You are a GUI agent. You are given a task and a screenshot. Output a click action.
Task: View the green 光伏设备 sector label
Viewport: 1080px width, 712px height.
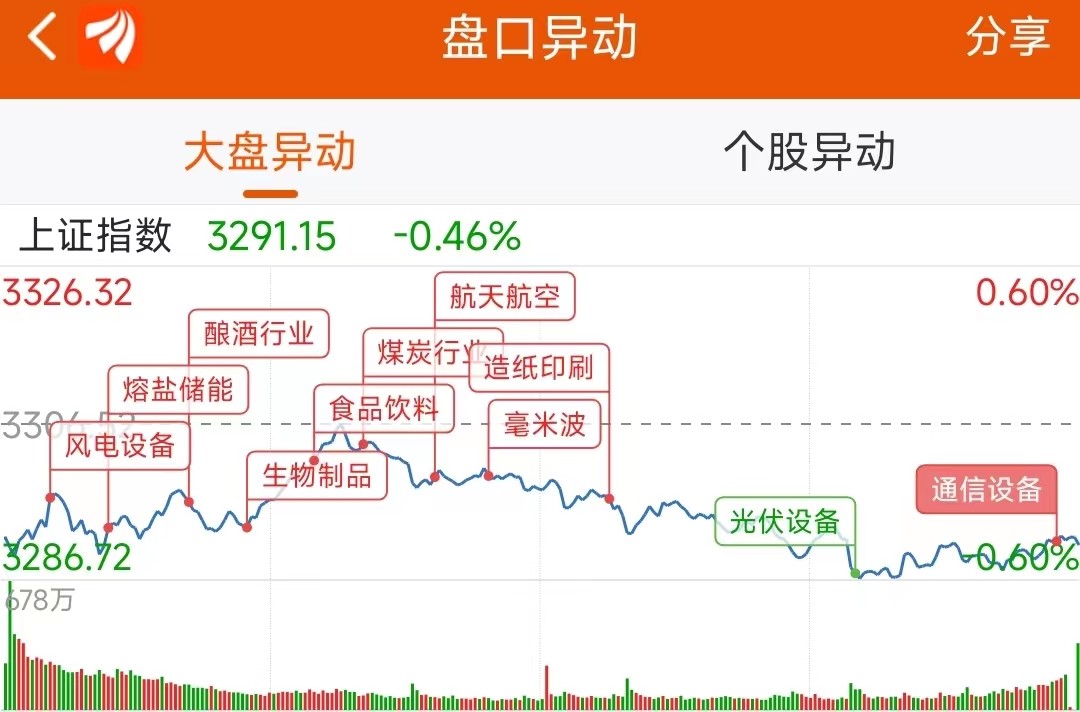pyautogui.click(x=785, y=521)
